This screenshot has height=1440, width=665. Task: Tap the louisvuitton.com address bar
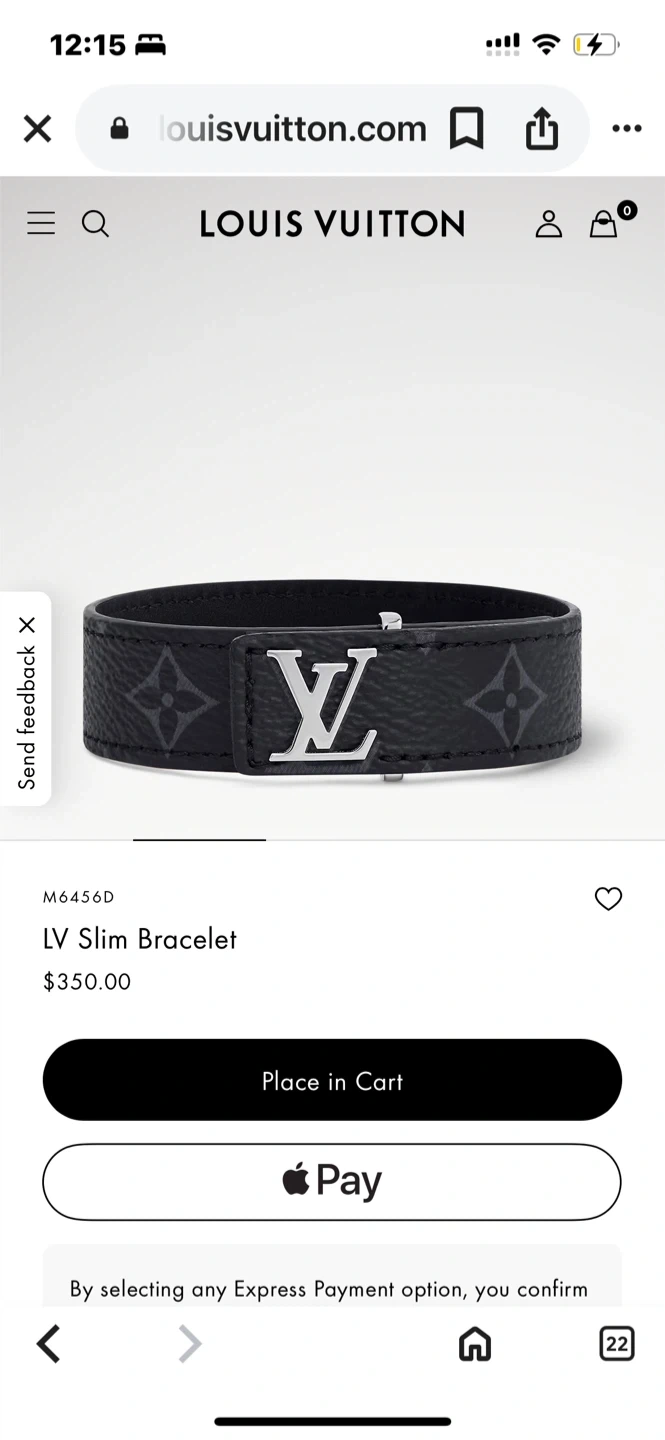point(292,129)
